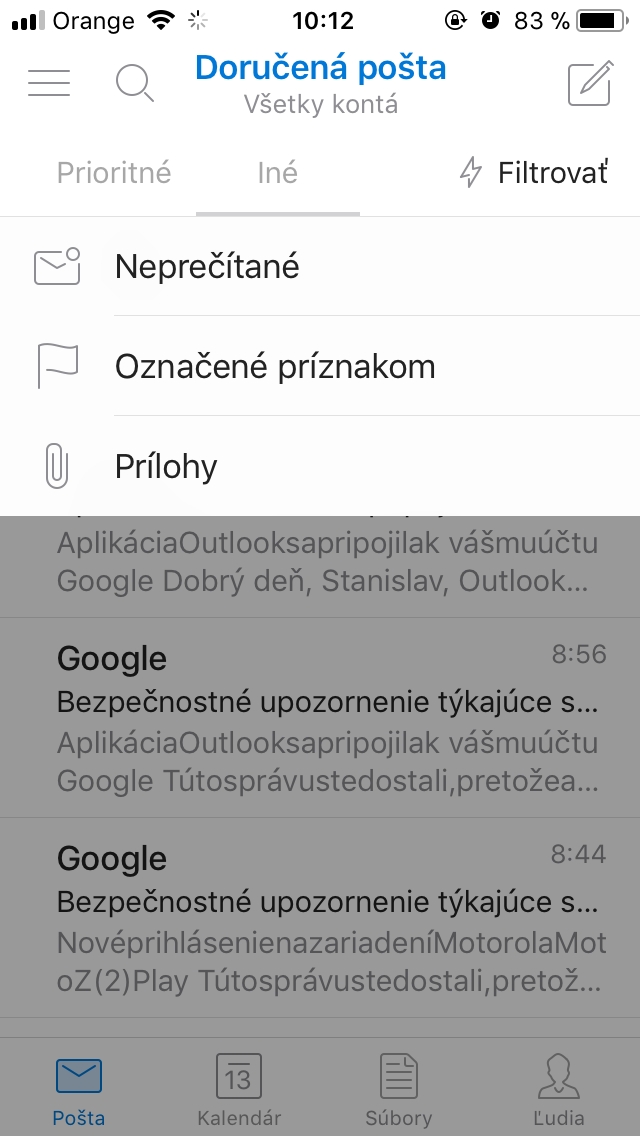Go to the Kalendár tab
The height and width of the screenshot is (1136, 640).
238,1089
